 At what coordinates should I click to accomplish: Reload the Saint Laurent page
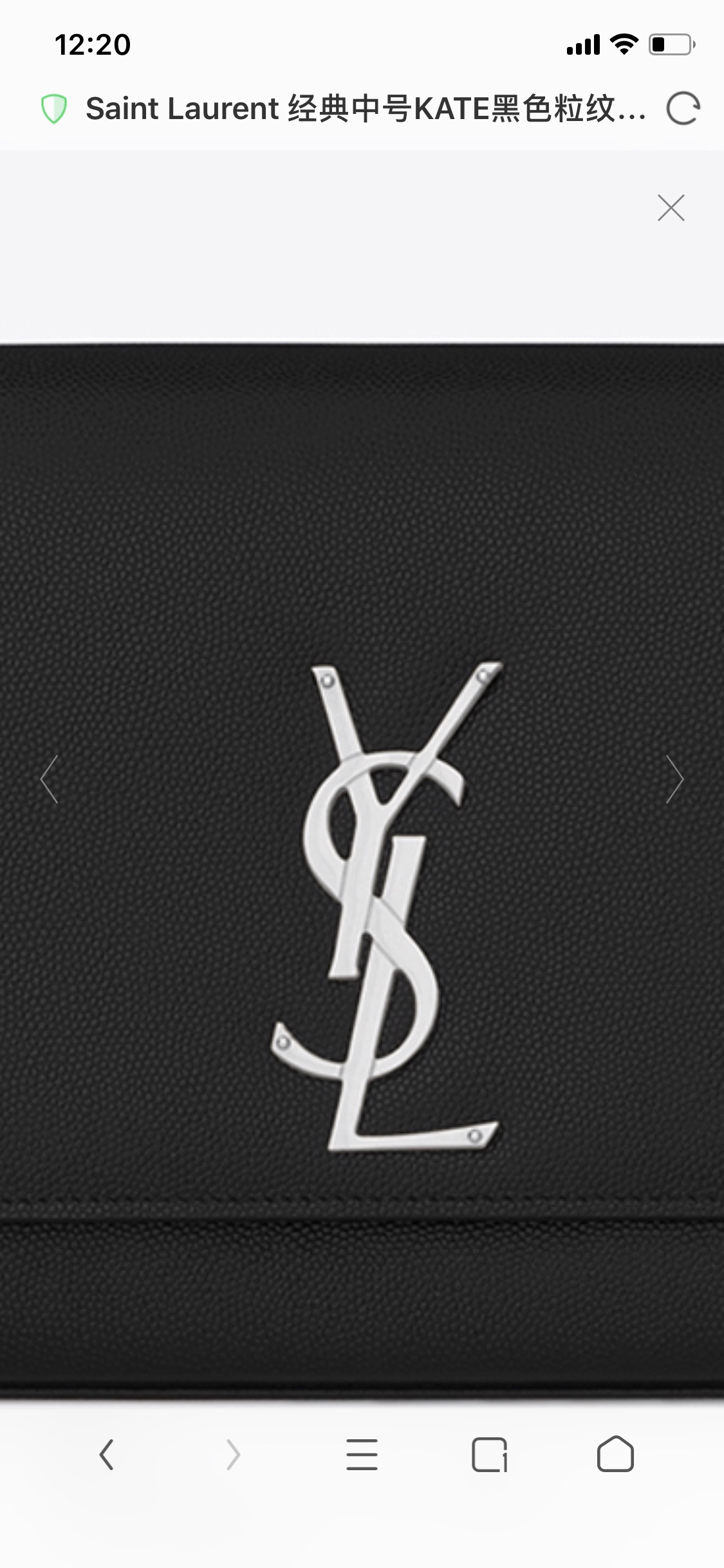coord(683,109)
